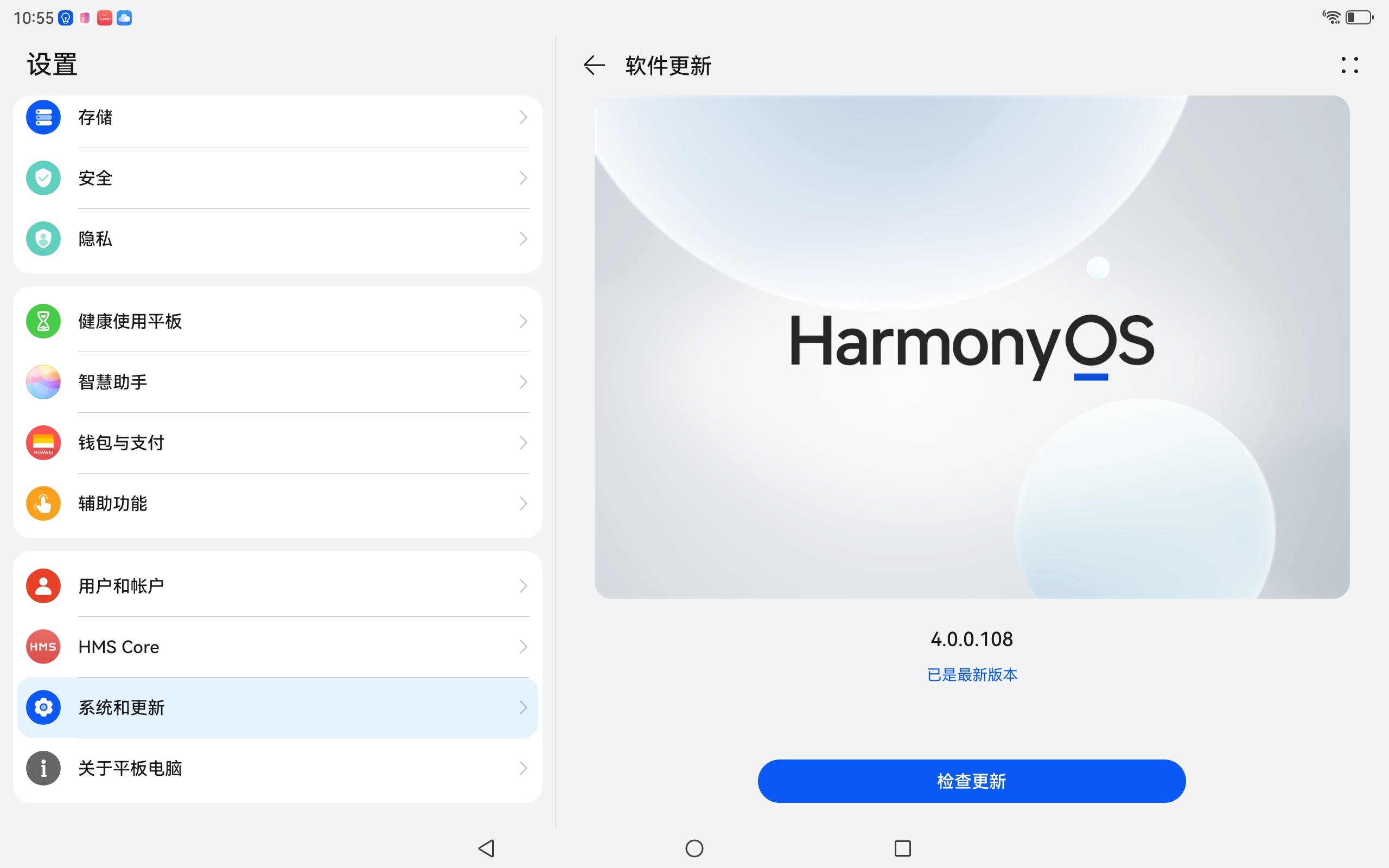Open 健康使用平板 settings
Viewport: 1389px width, 868px height.
coord(277,322)
